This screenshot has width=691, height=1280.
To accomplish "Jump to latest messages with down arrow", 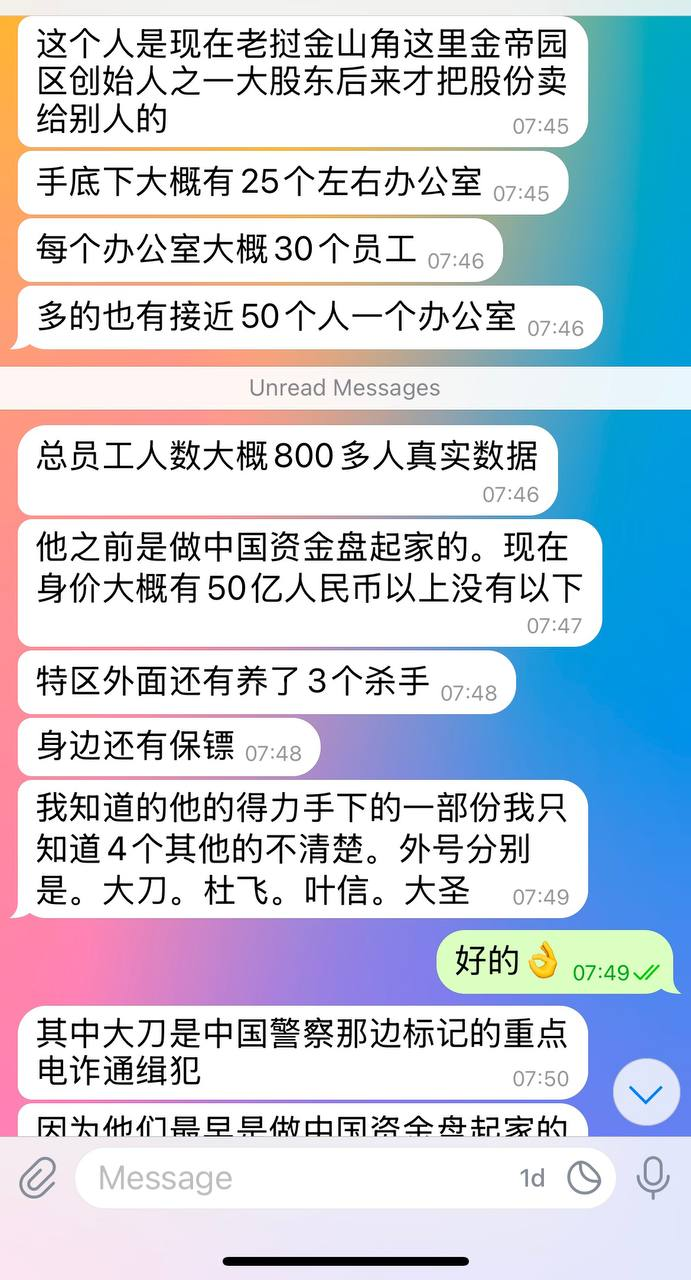I will [646, 1094].
